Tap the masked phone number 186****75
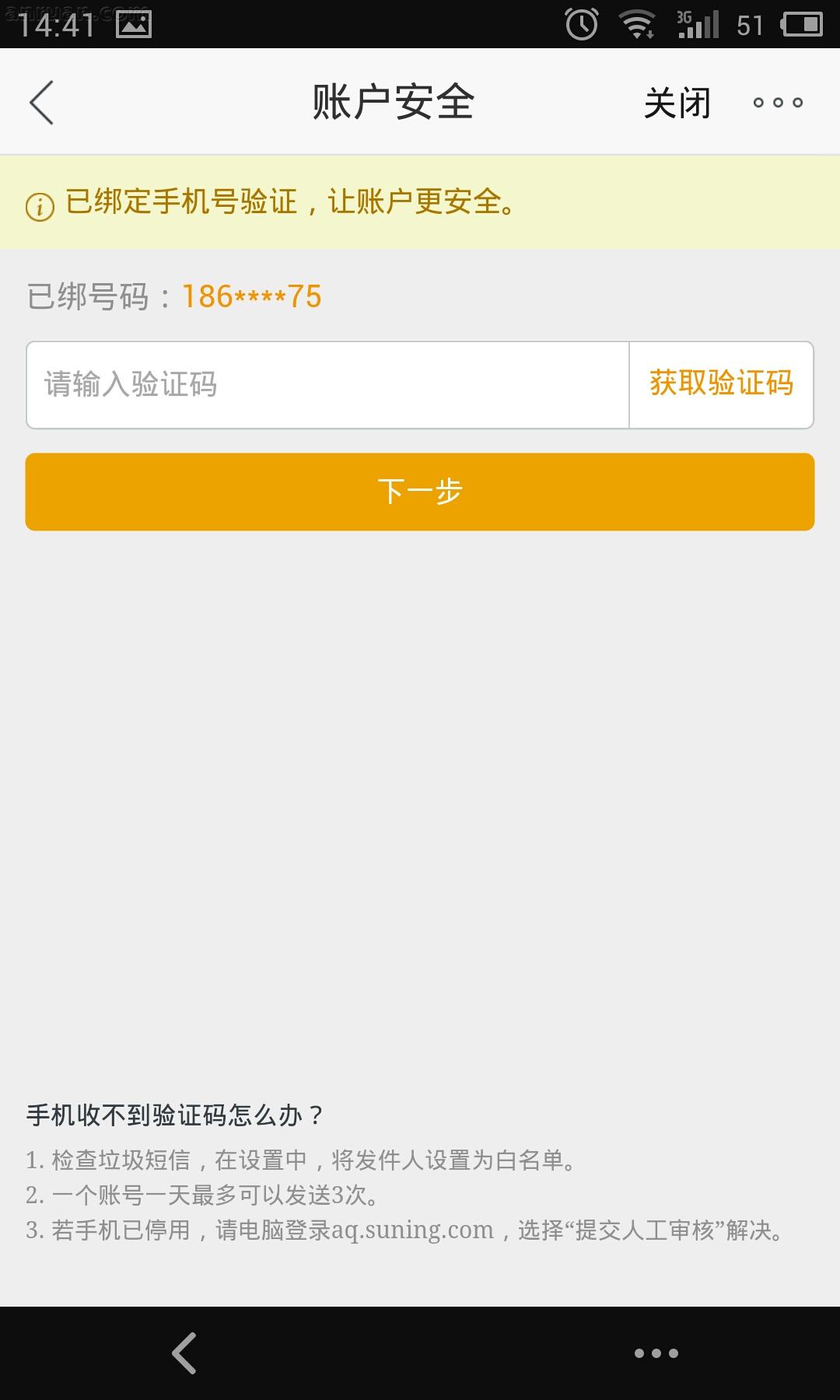Viewport: 840px width, 1400px height. [x=251, y=296]
